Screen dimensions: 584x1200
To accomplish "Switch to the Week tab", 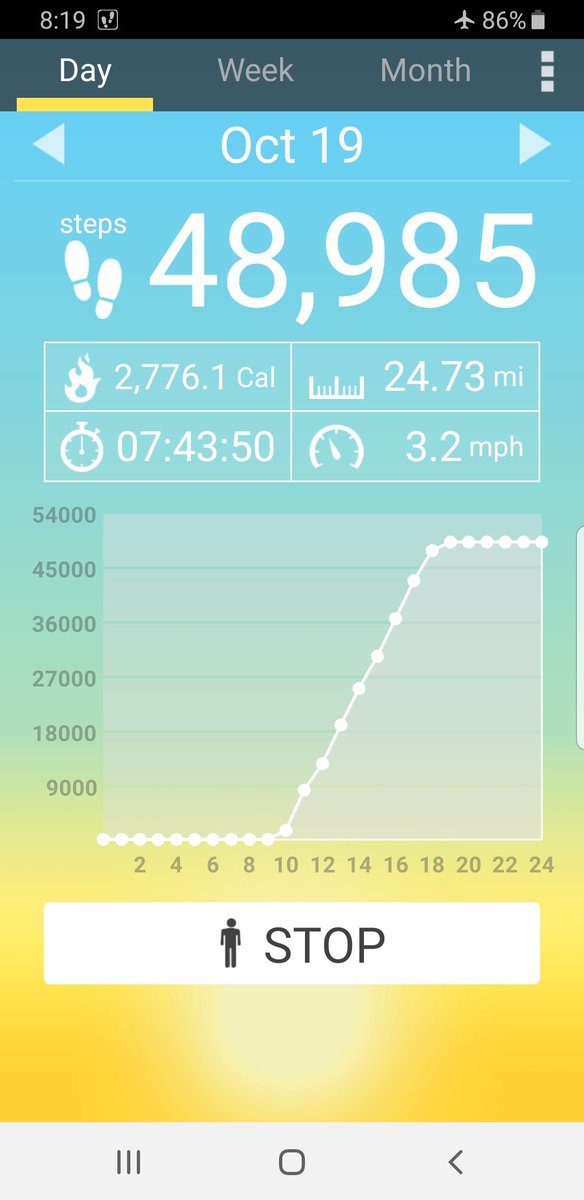I will [256, 70].
